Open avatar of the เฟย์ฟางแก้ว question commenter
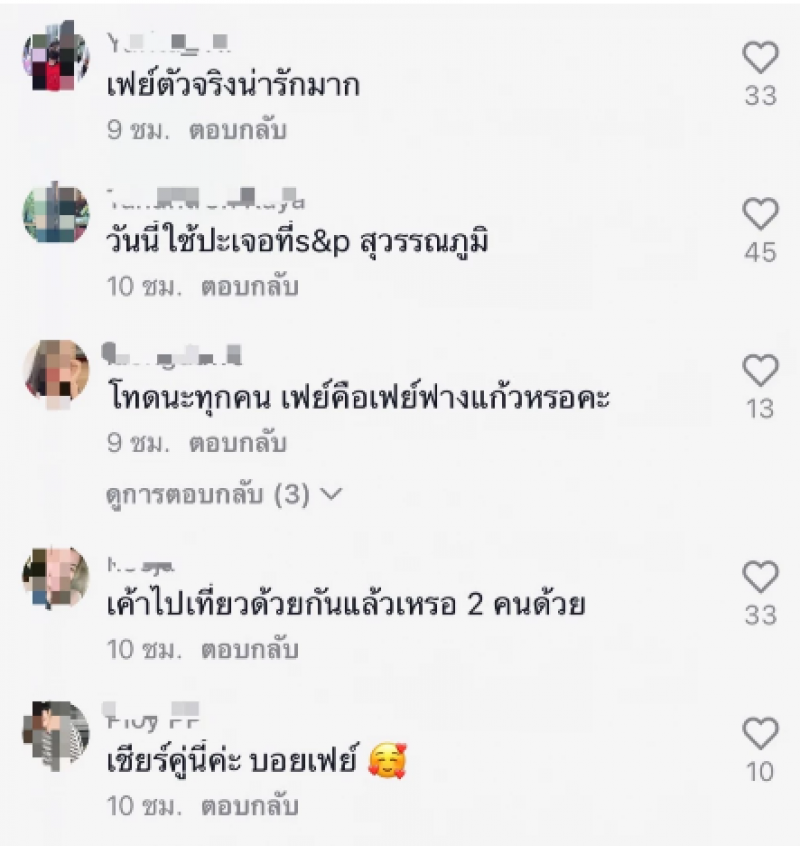 click(55, 371)
